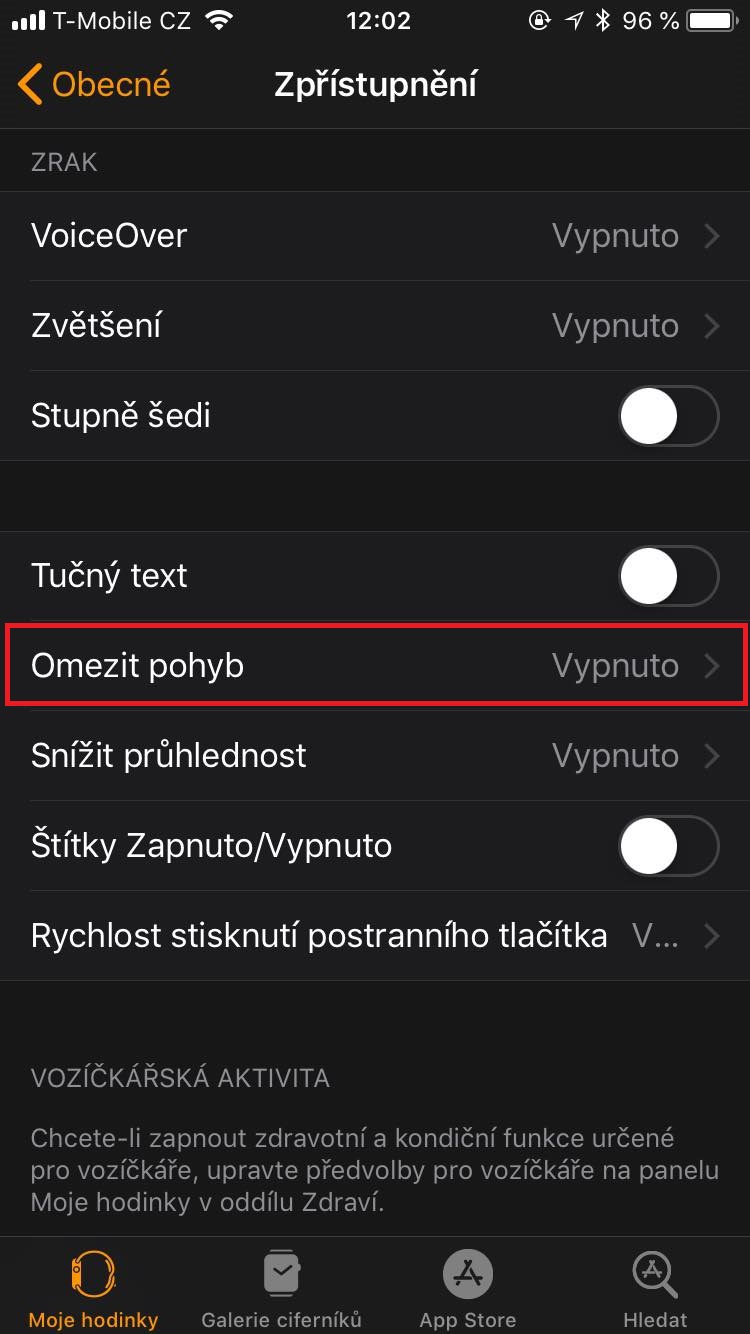
Task: Open Omezit pohyb option
Action: [x=375, y=666]
